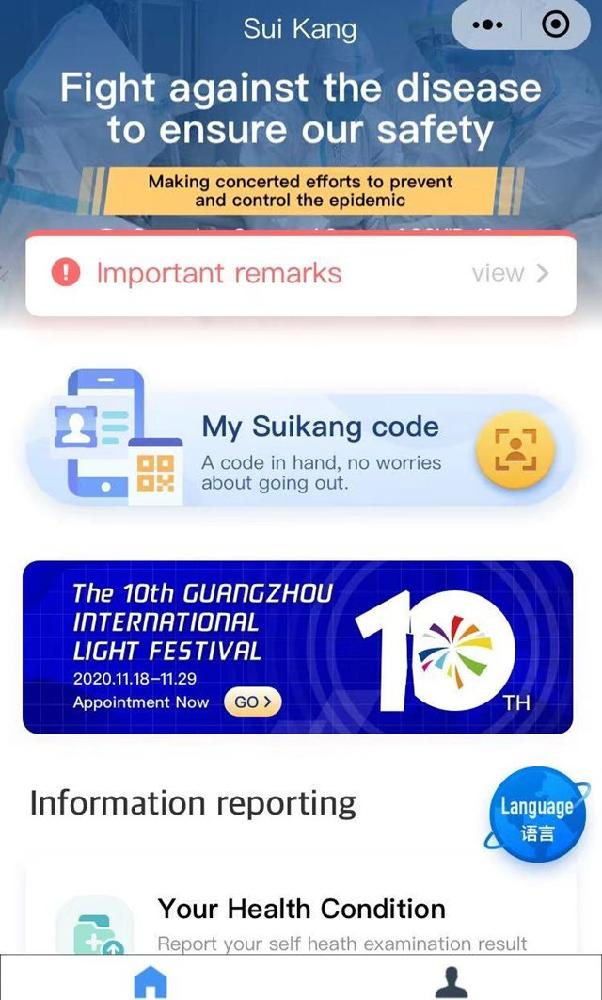Tap the yellow face scan button
Screen dimensions: 602x1000
point(514,450)
